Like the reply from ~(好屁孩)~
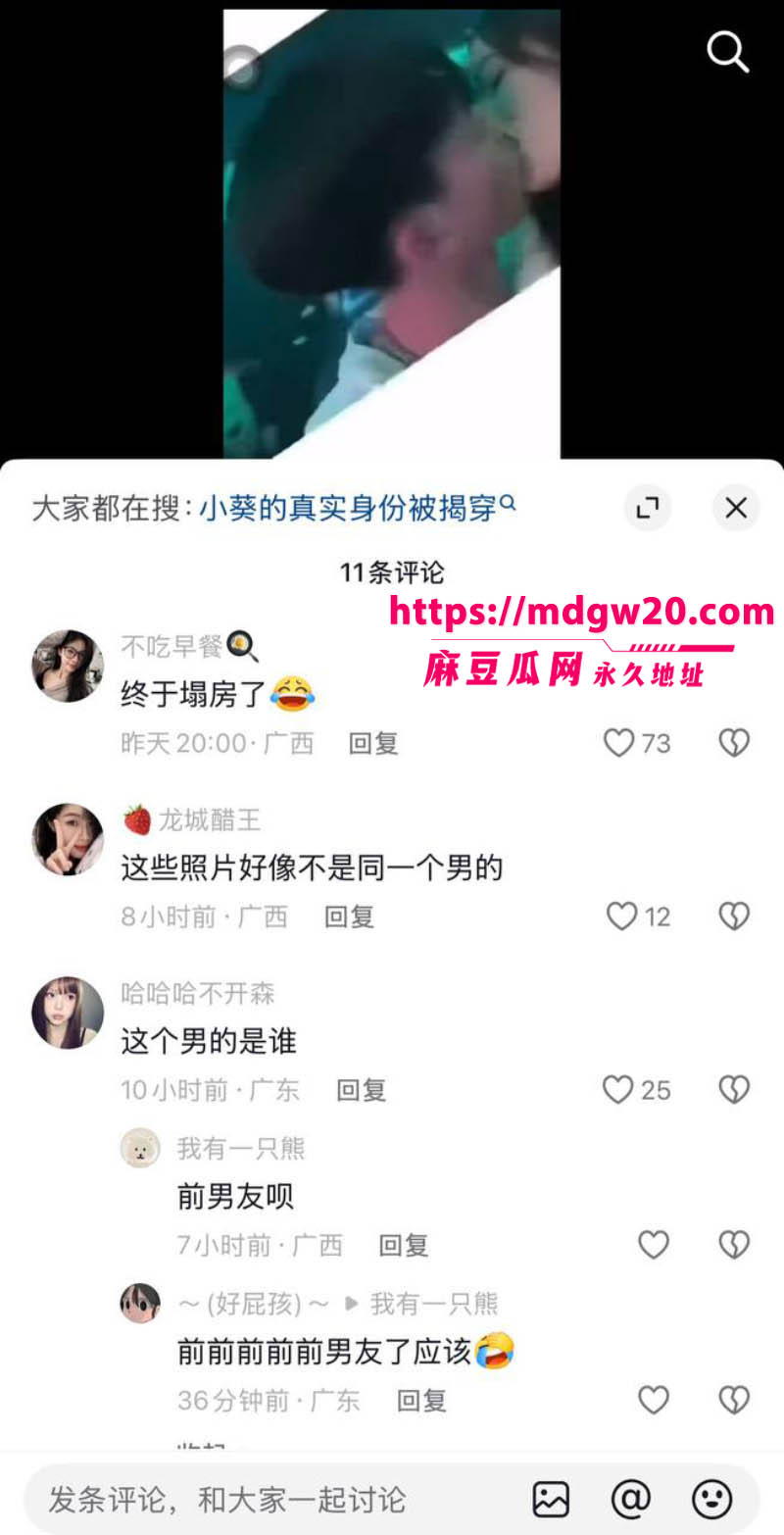Screen dimensions: 784x1535 (x=654, y=1400)
